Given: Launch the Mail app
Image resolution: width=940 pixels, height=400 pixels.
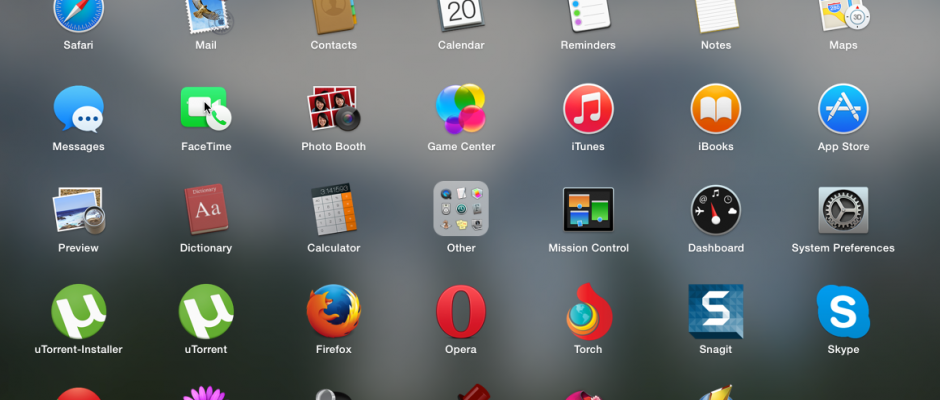Looking at the screenshot, I should coord(206,14).
